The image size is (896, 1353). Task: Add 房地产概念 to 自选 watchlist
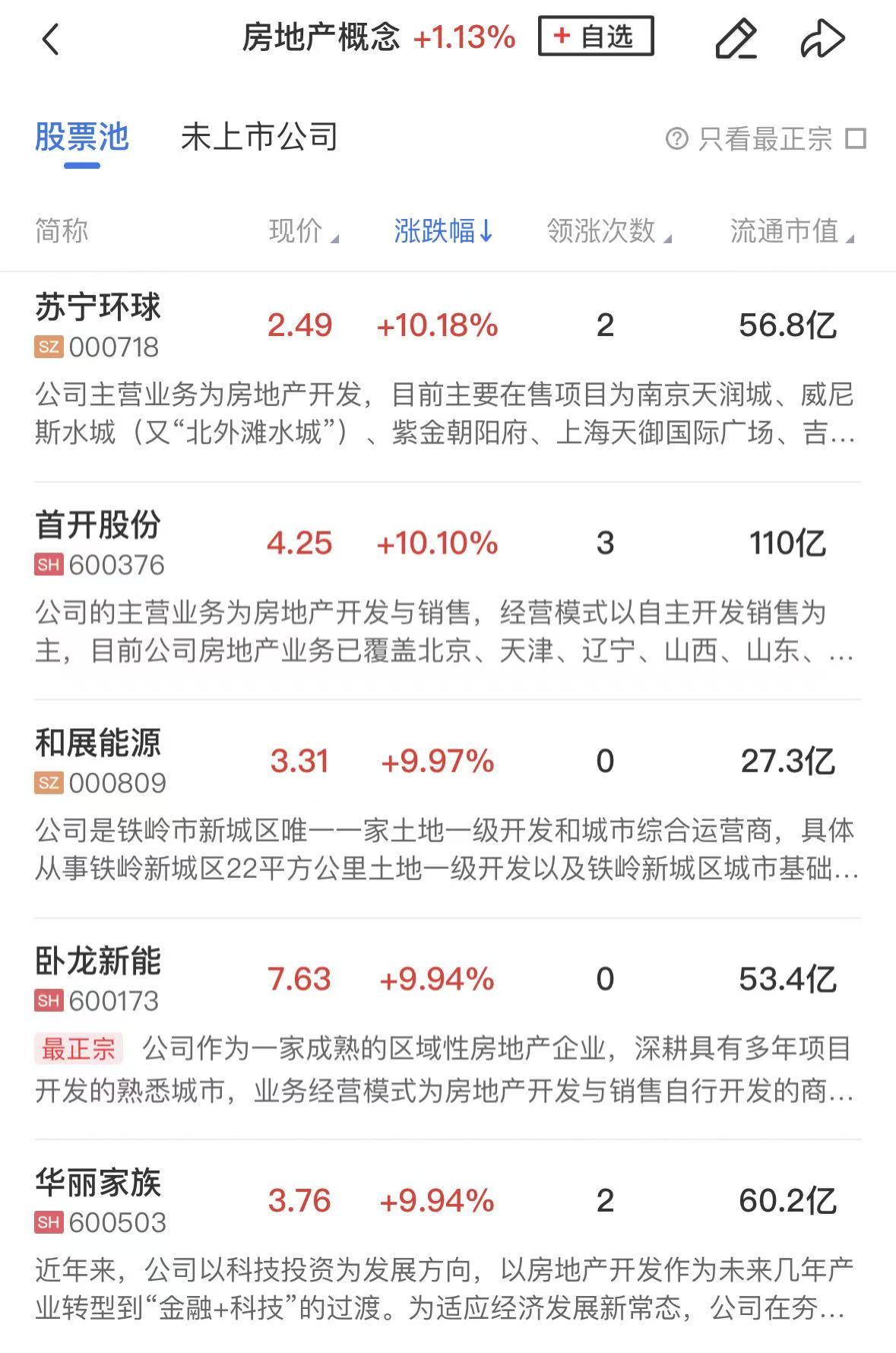(595, 36)
